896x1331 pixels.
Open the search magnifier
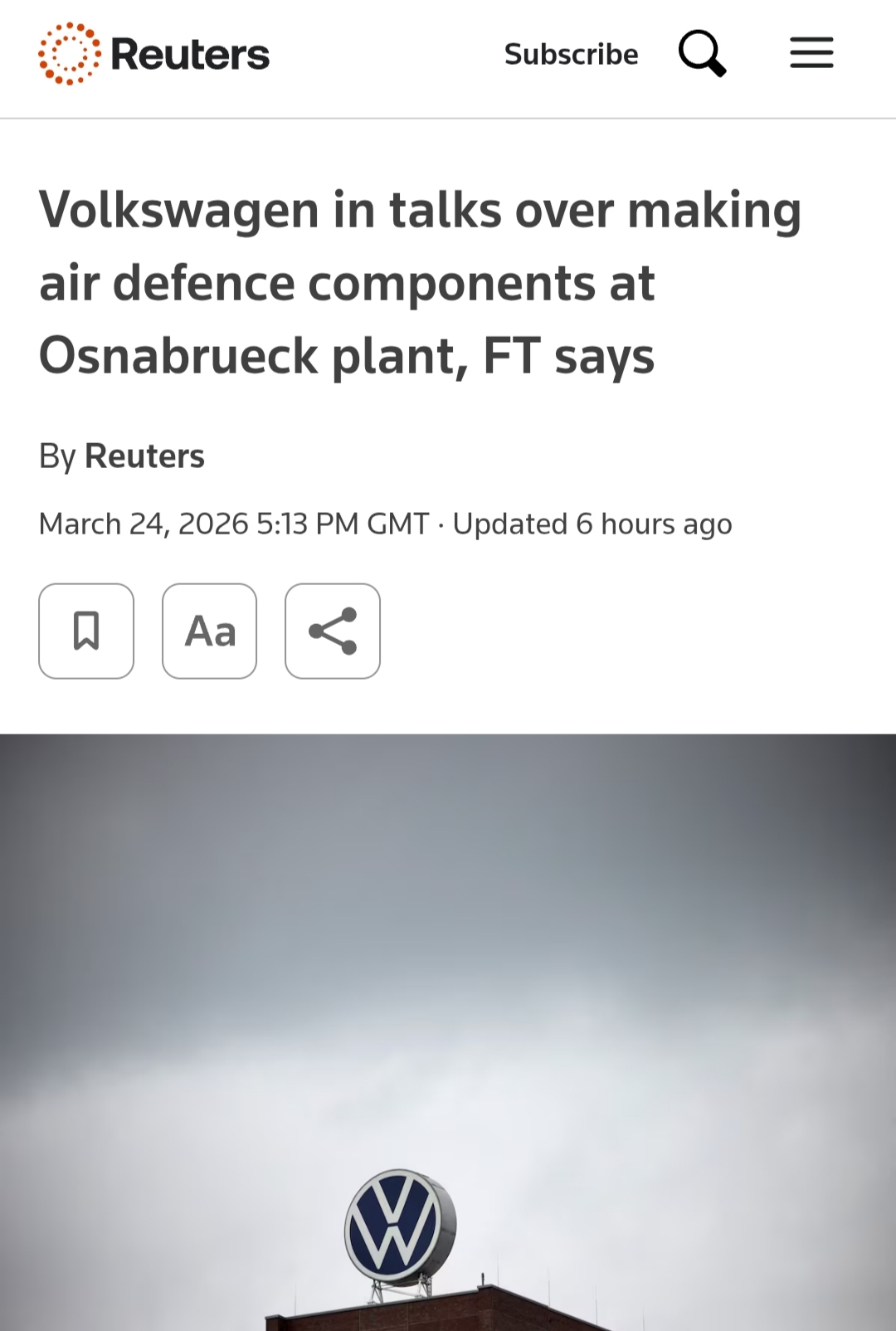702,54
